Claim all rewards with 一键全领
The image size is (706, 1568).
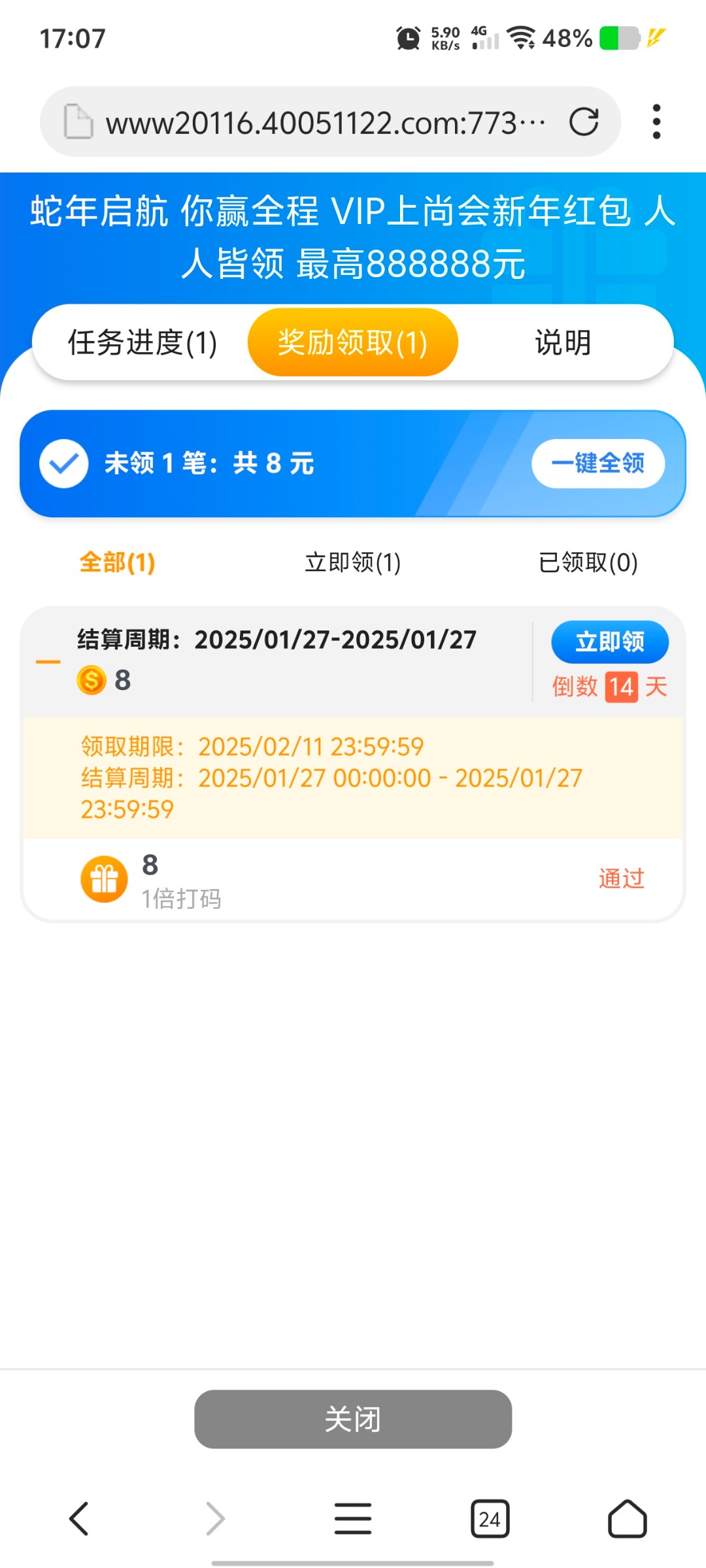pyautogui.click(x=598, y=463)
